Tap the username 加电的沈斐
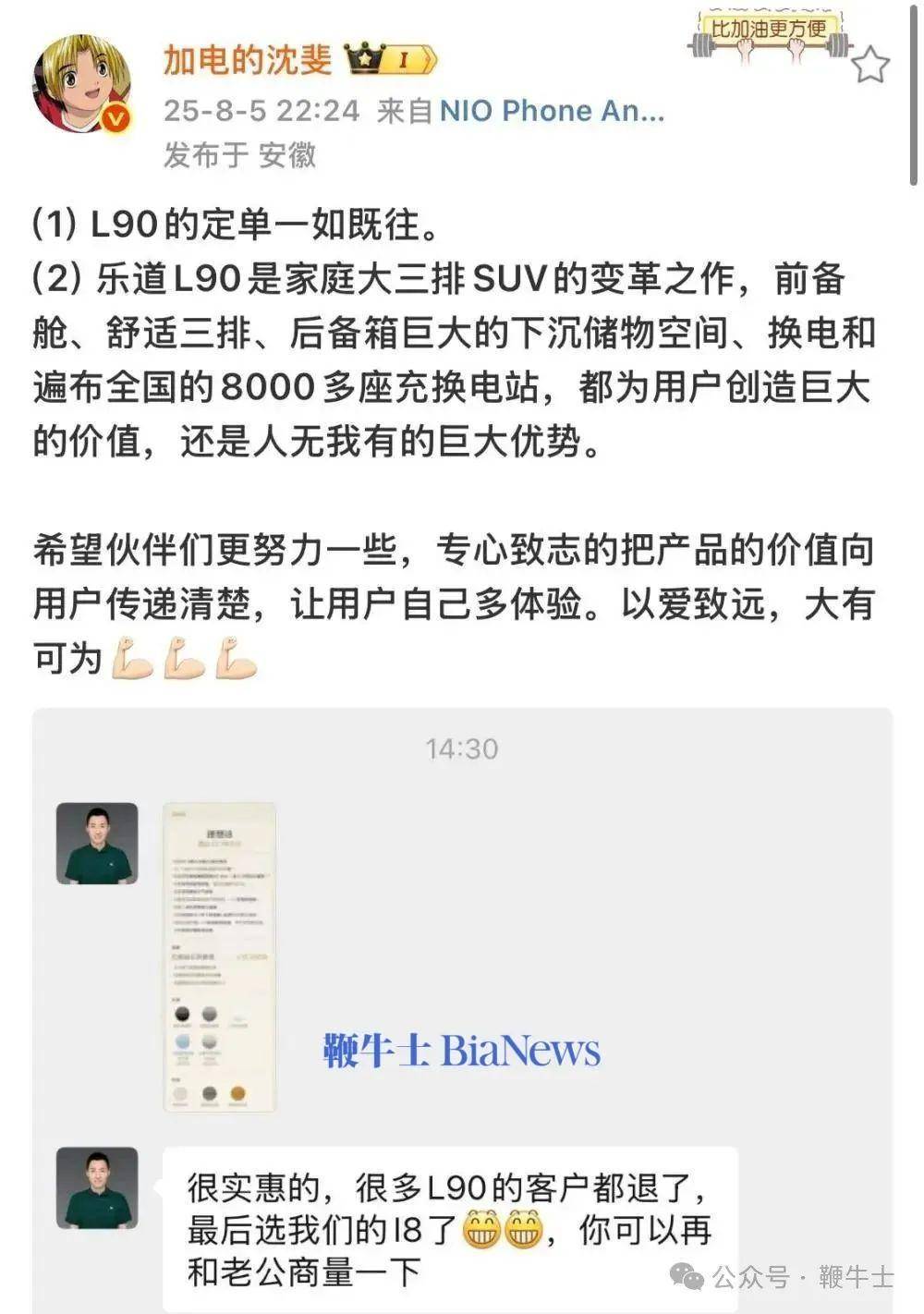This screenshot has height=1314, width=924. 247,60
